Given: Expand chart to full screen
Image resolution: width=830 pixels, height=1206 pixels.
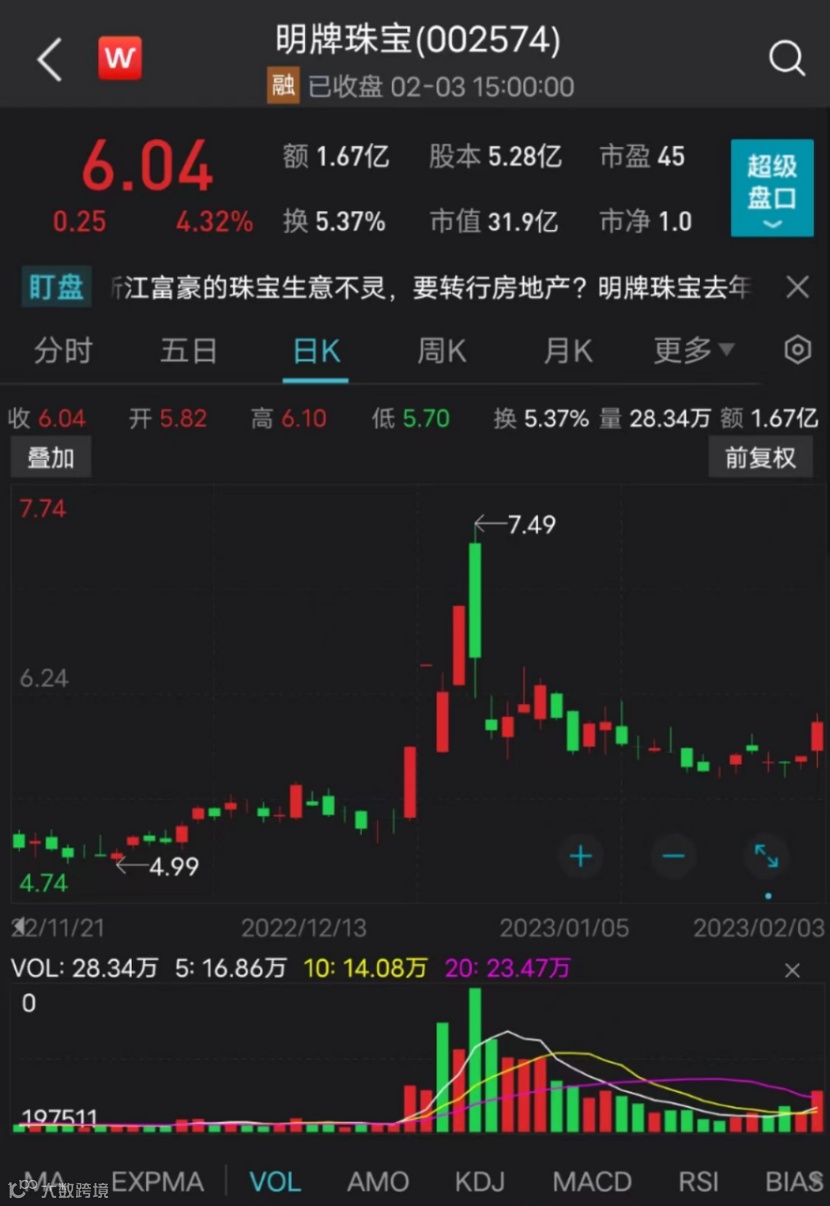Looking at the screenshot, I should [x=766, y=856].
